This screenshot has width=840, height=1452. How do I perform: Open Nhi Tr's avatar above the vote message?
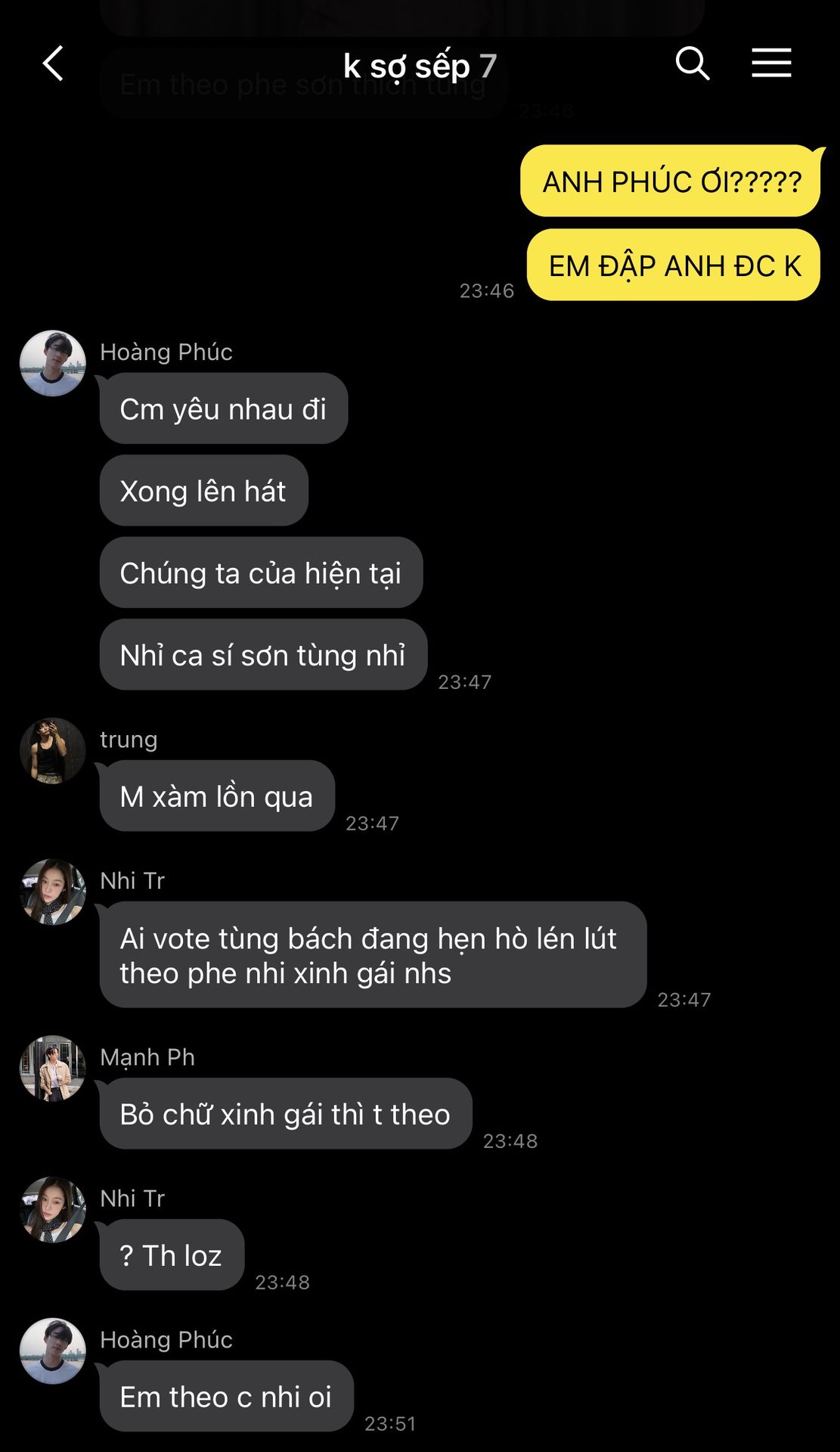click(x=53, y=892)
